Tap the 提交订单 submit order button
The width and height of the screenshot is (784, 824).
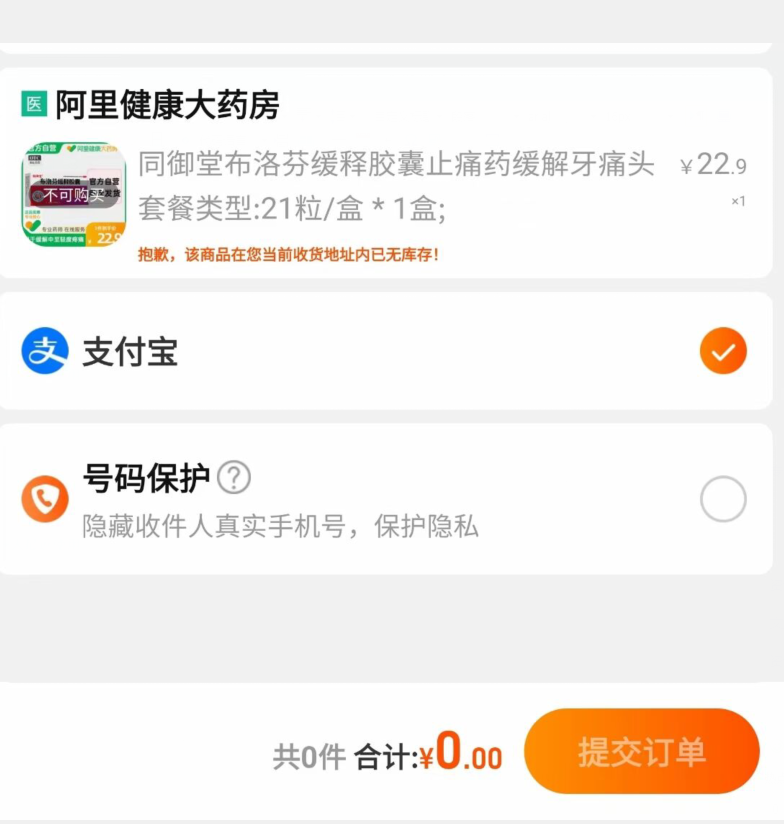pyautogui.click(x=641, y=751)
